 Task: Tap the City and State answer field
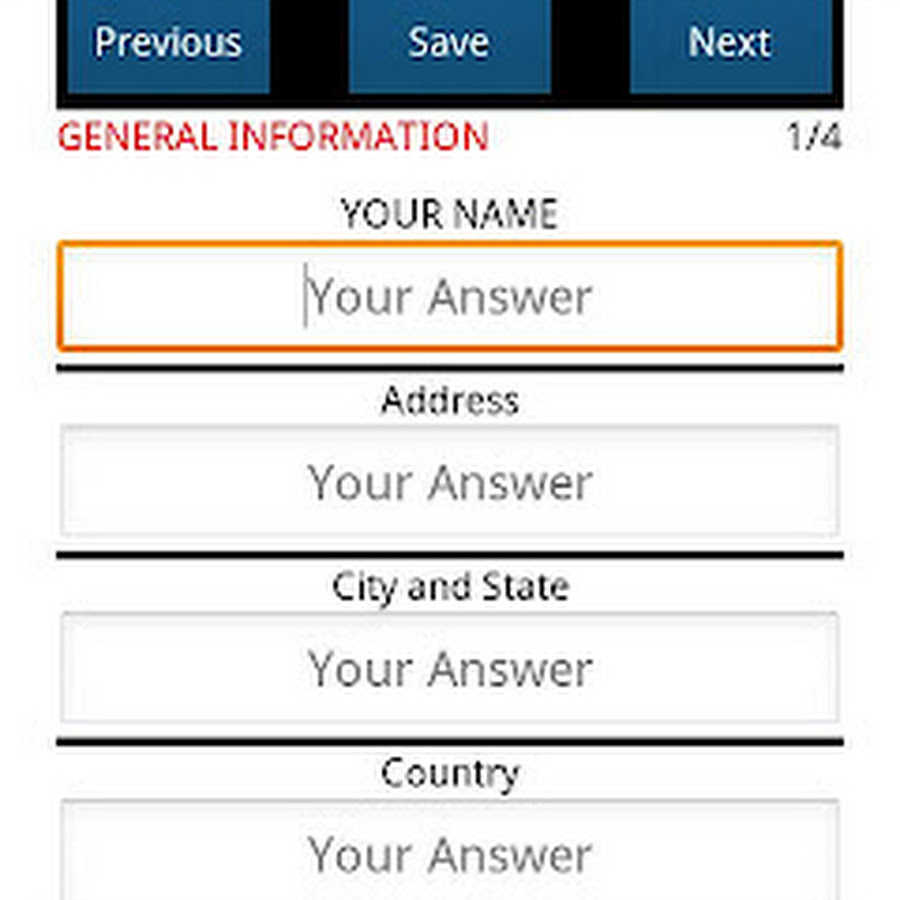coord(449,668)
